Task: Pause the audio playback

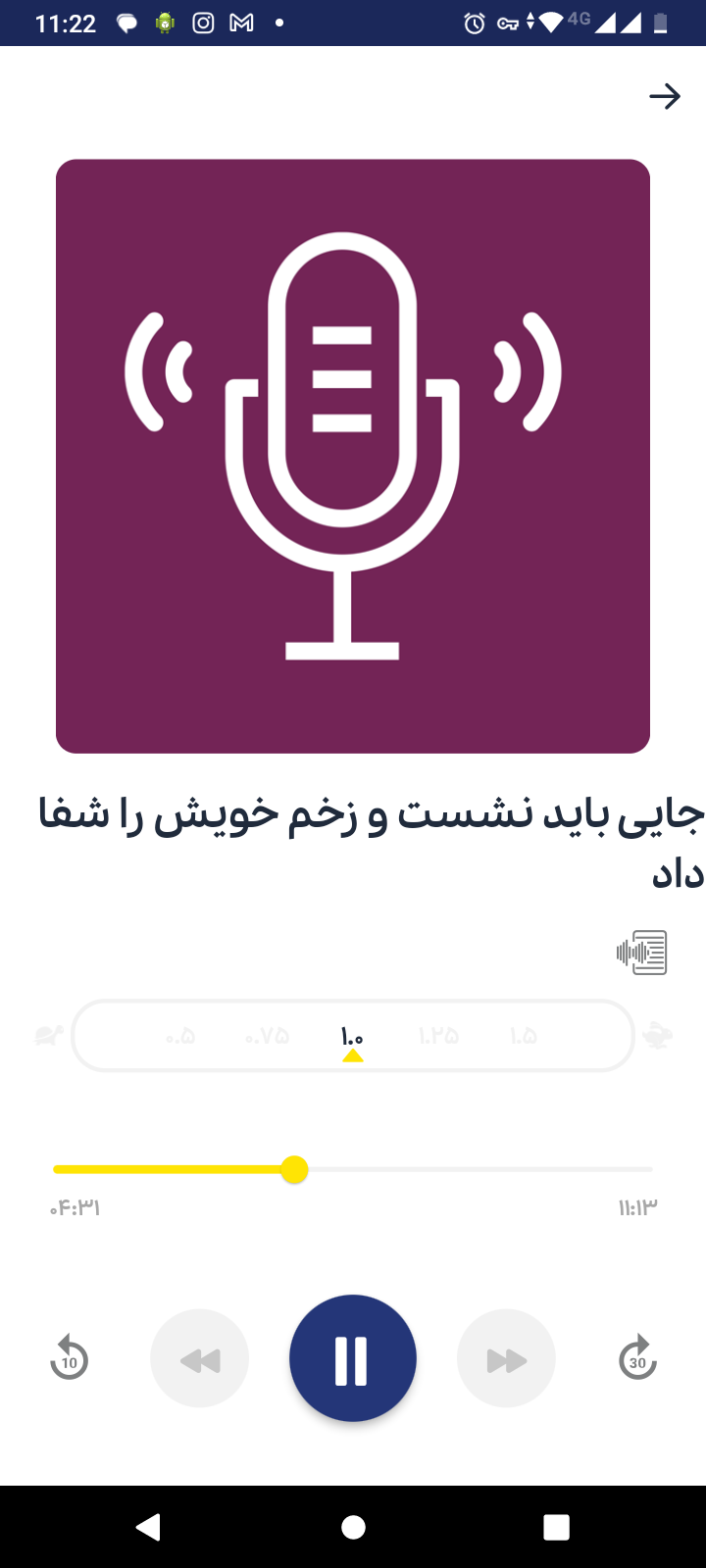Action: (353, 1359)
